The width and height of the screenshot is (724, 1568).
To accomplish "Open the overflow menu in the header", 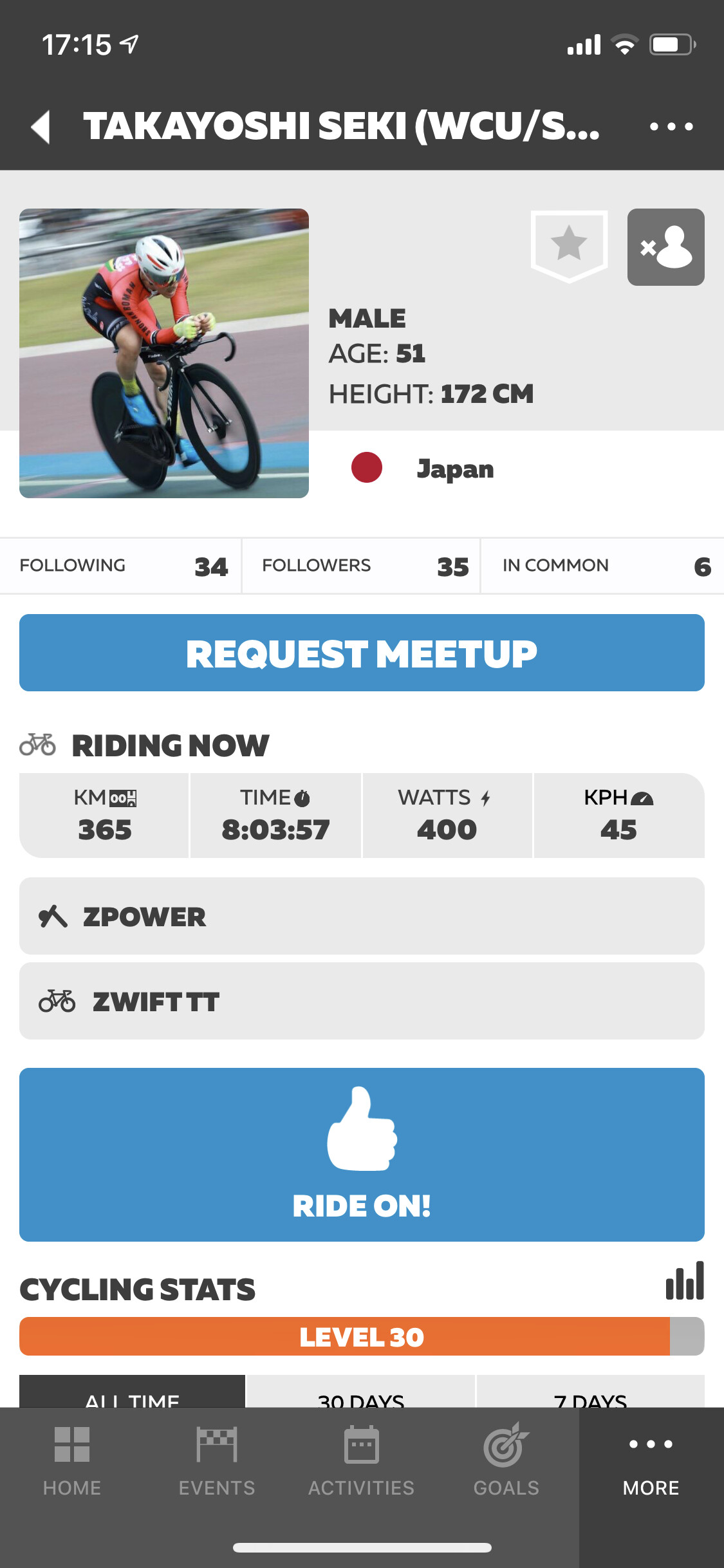I will pyautogui.click(x=671, y=127).
